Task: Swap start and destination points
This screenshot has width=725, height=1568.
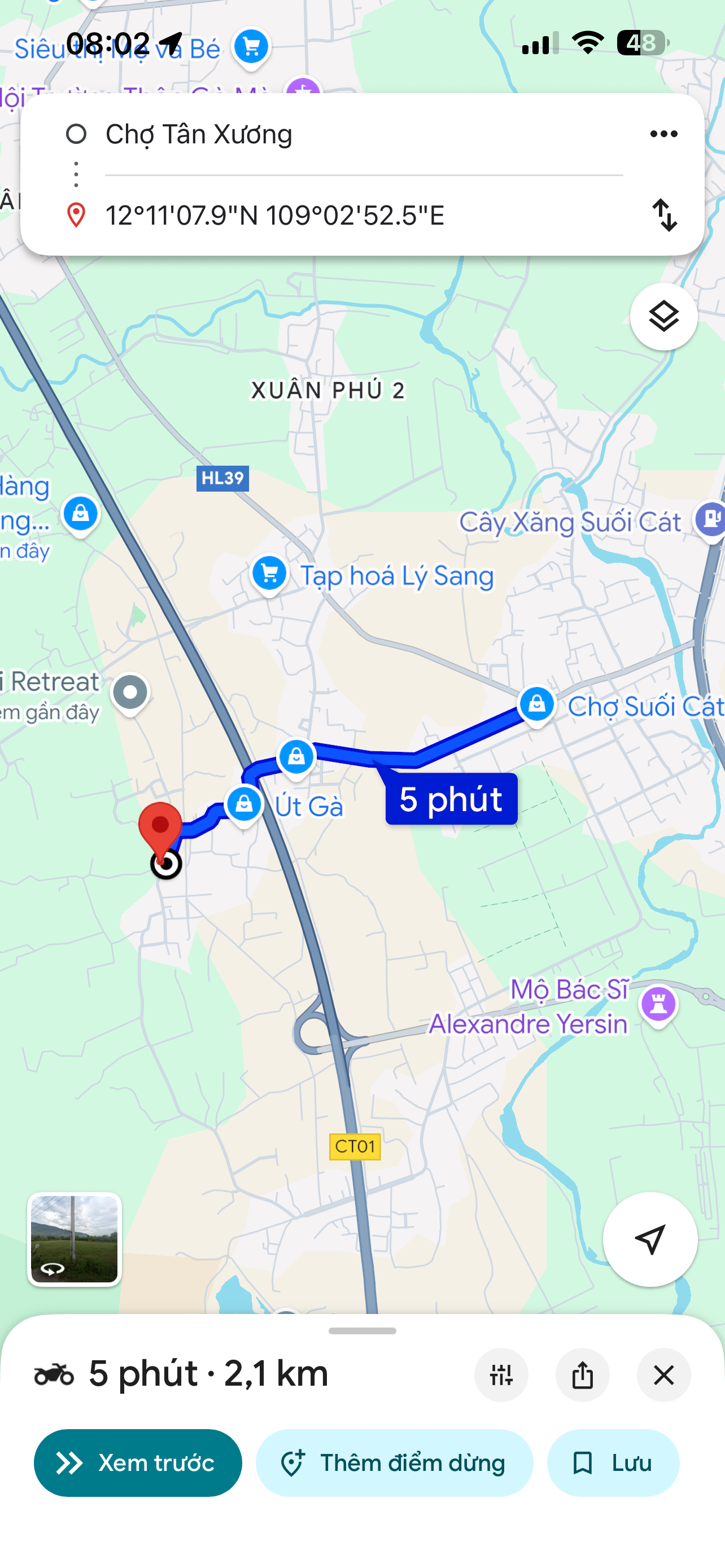Action: click(x=663, y=215)
